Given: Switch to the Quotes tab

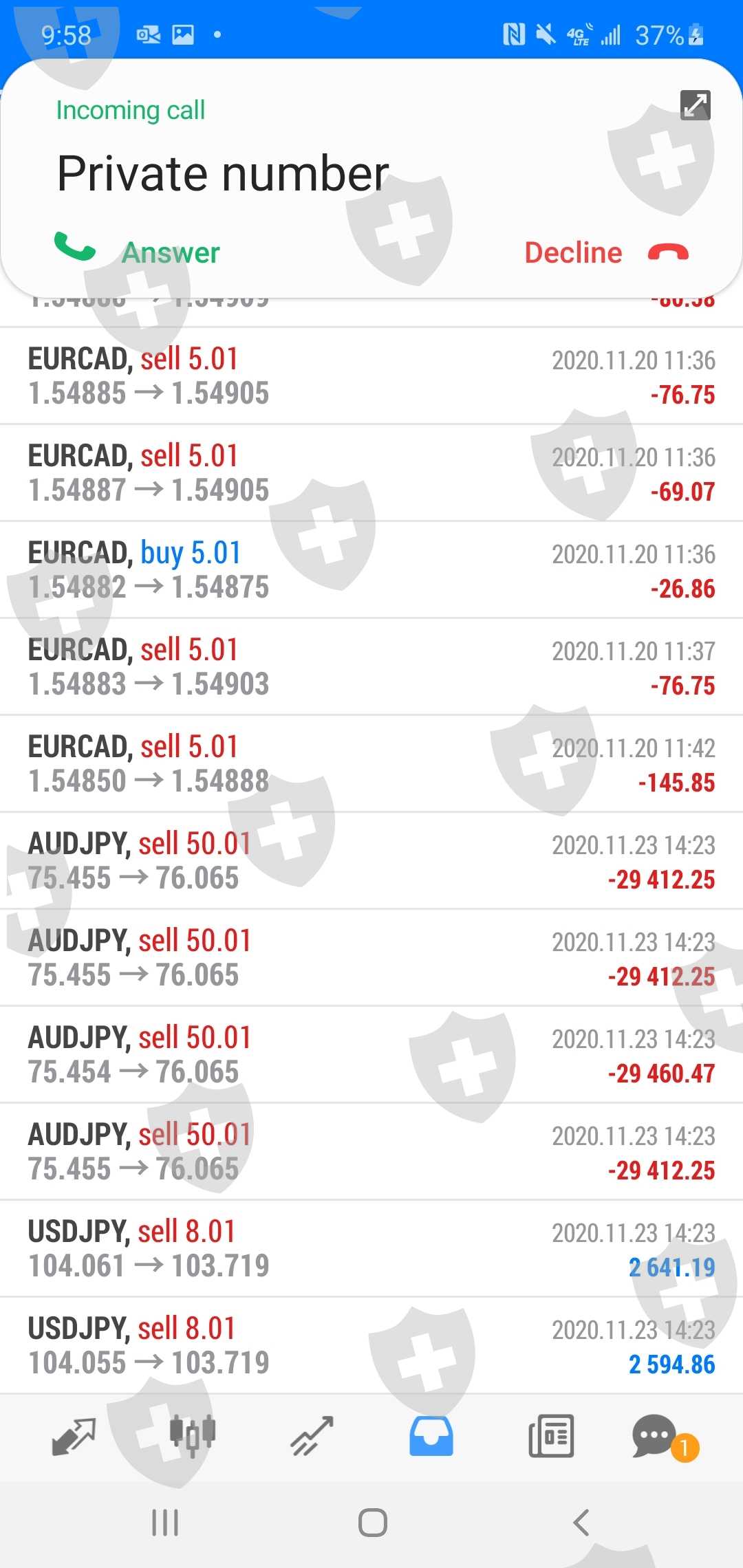Looking at the screenshot, I should [x=74, y=1436].
